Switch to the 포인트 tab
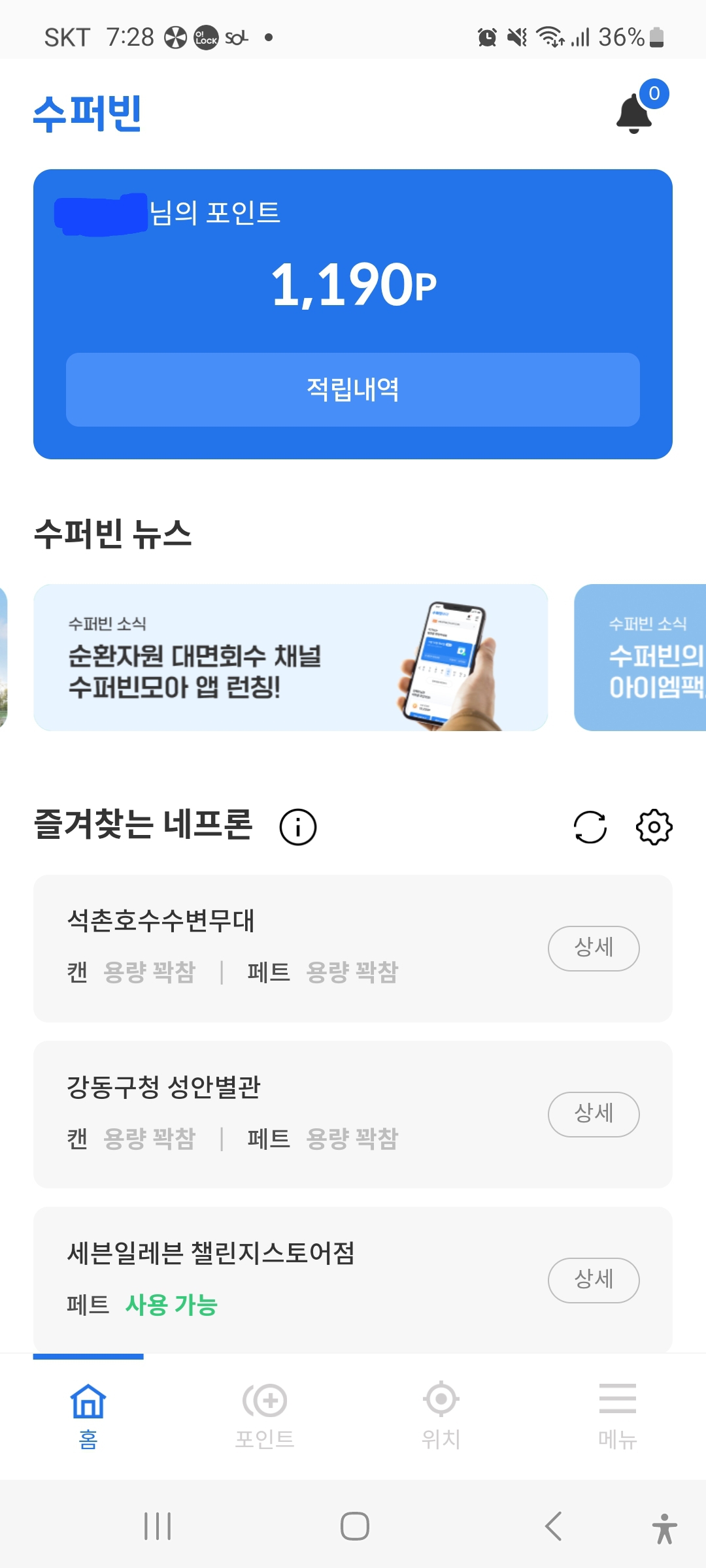The image size is (706, 1568). pos(265,1416)
